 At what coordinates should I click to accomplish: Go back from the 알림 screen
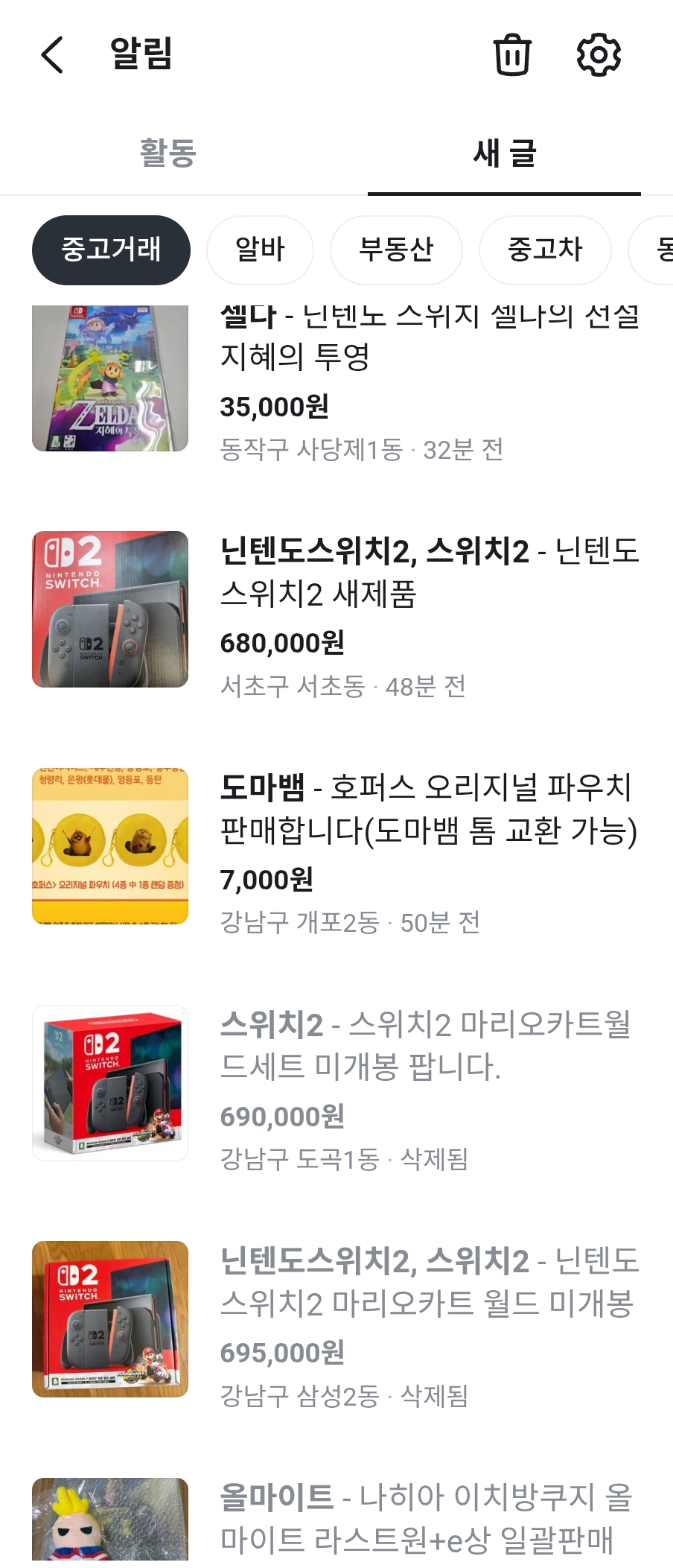pyautogui.click(x=52, y=54)
